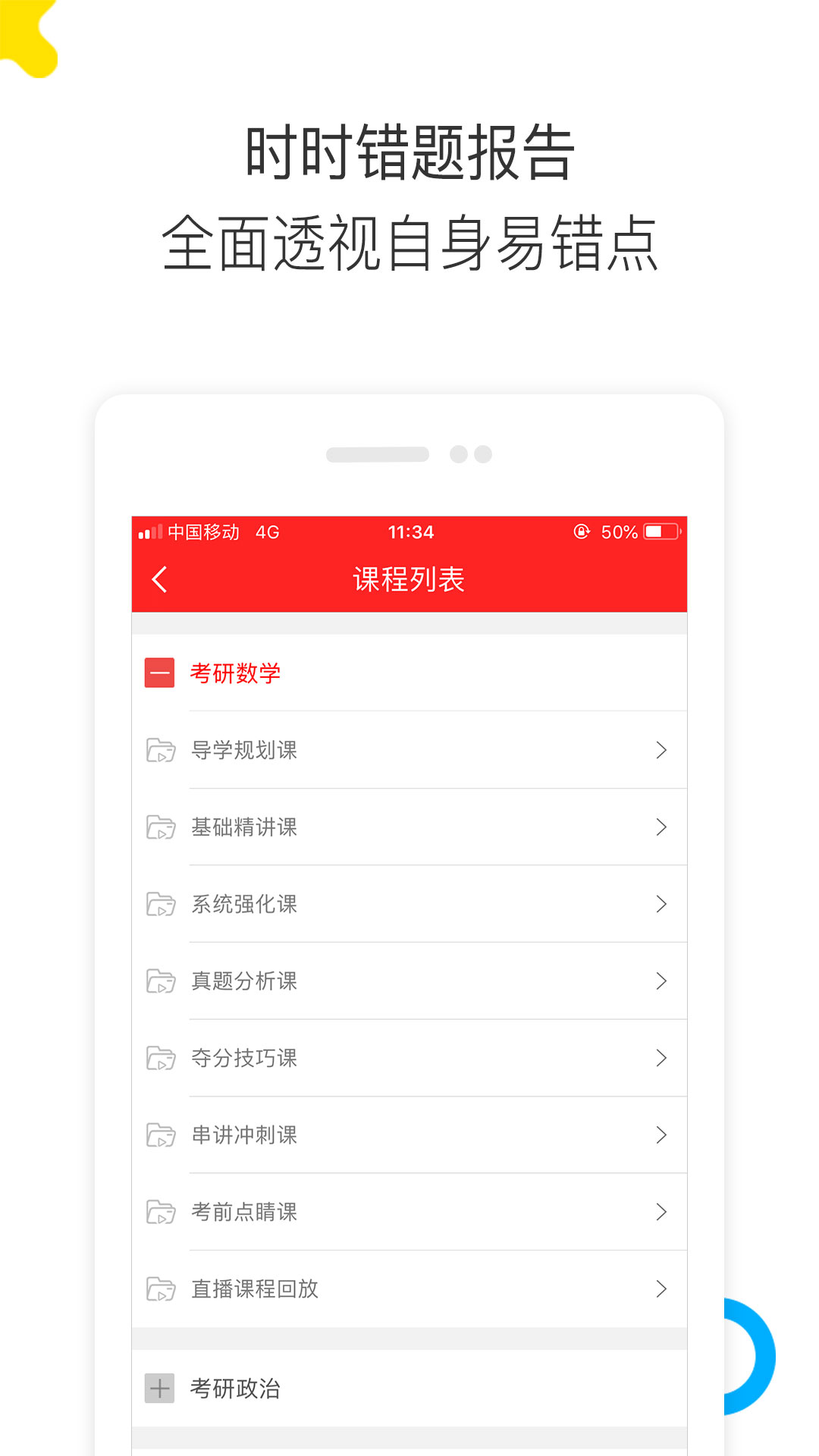Click the chevron arrow on 真题分析课 row
Image resolution: width=819 pixels, height=1456 pixels.
662,981
